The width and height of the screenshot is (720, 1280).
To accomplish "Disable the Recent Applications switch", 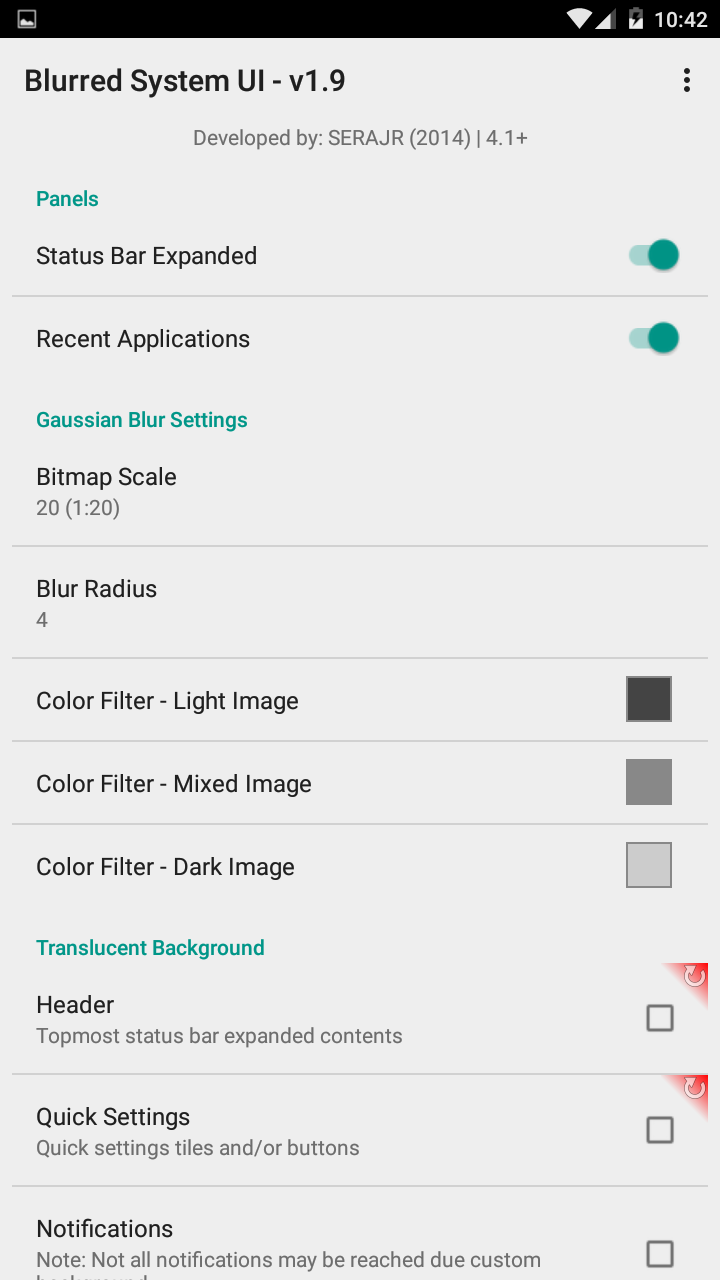I will (x=654, y=339).
